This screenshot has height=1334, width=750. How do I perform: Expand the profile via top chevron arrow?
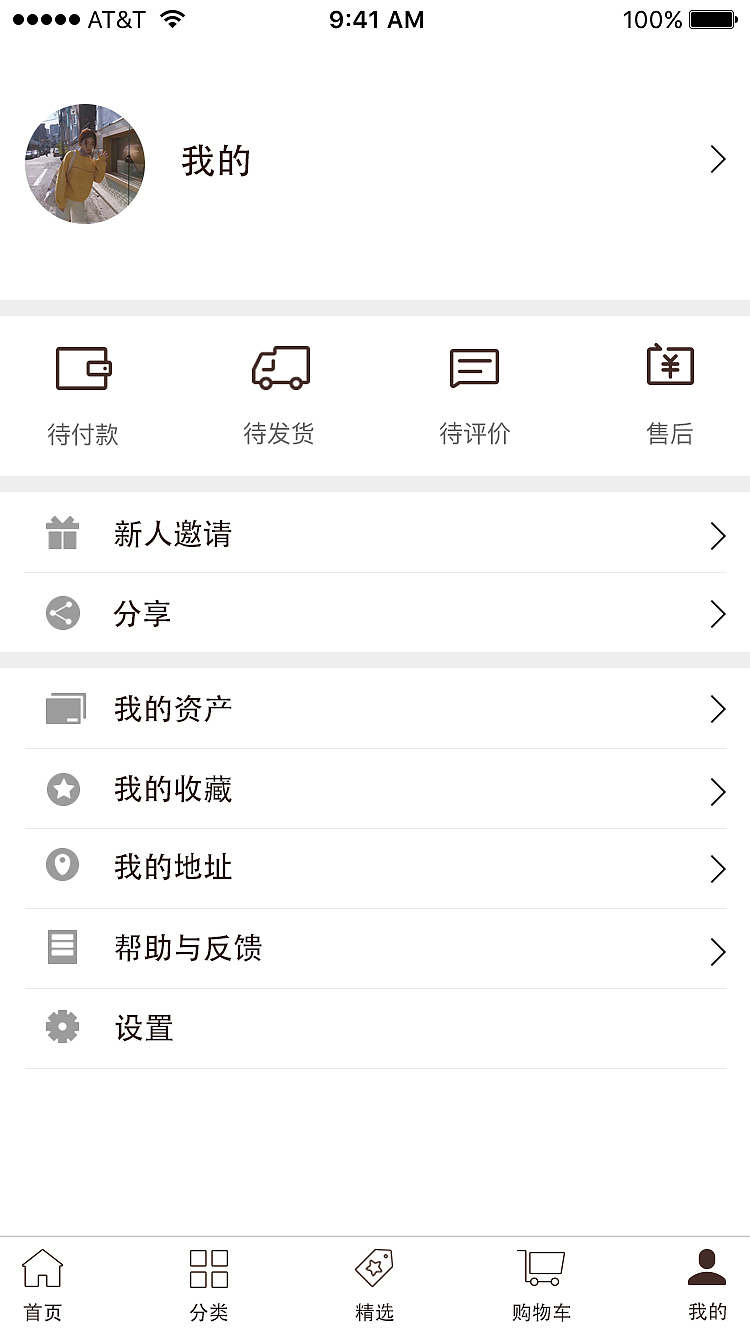click(716, 159)
